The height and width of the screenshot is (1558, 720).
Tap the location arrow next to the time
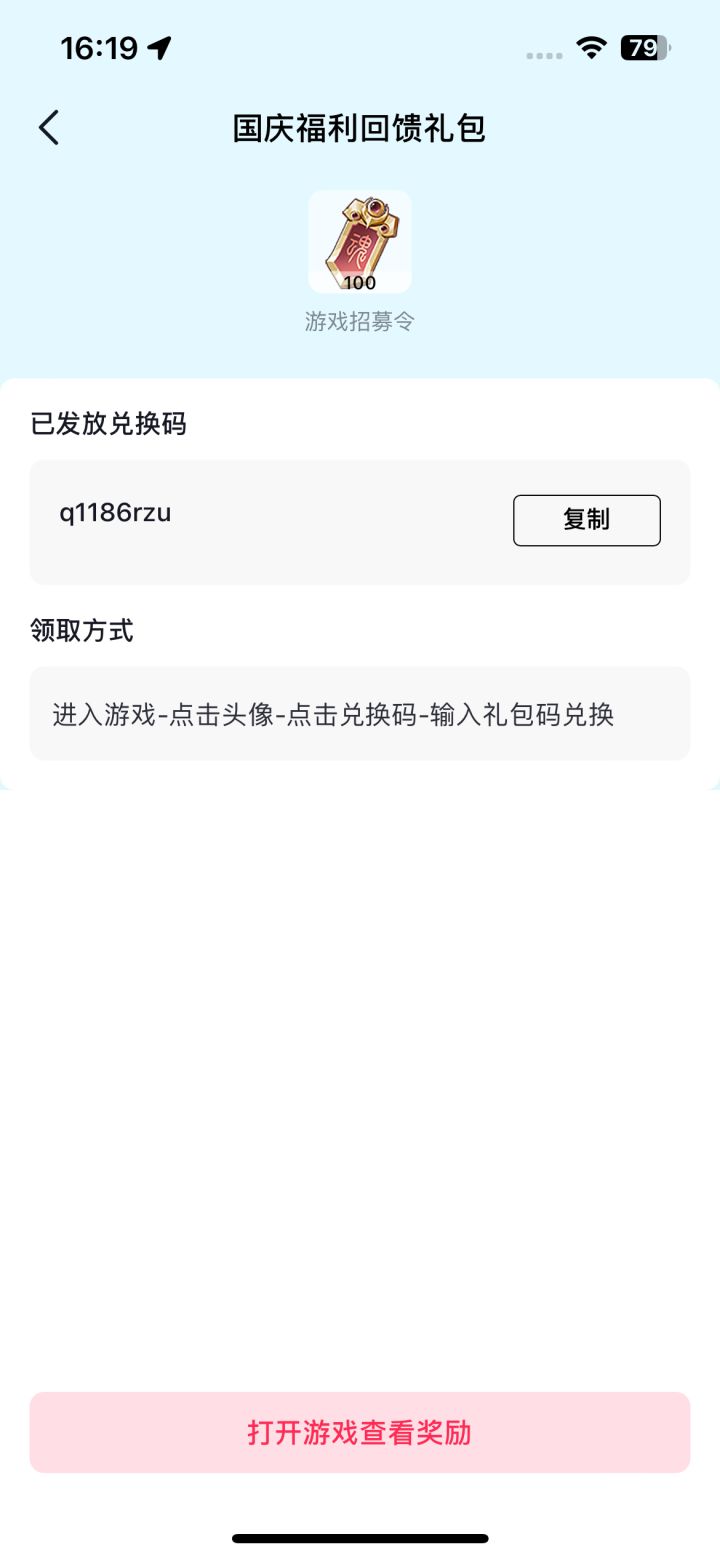(160, 45)
